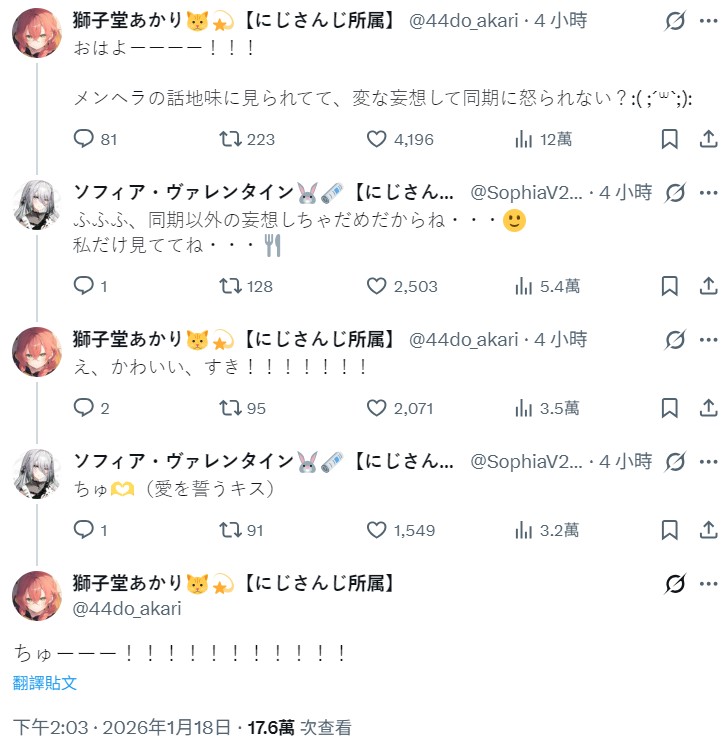728x746 pixels.
Task: Open replies on the tweet with 81 comments
Action: [84, 139]
